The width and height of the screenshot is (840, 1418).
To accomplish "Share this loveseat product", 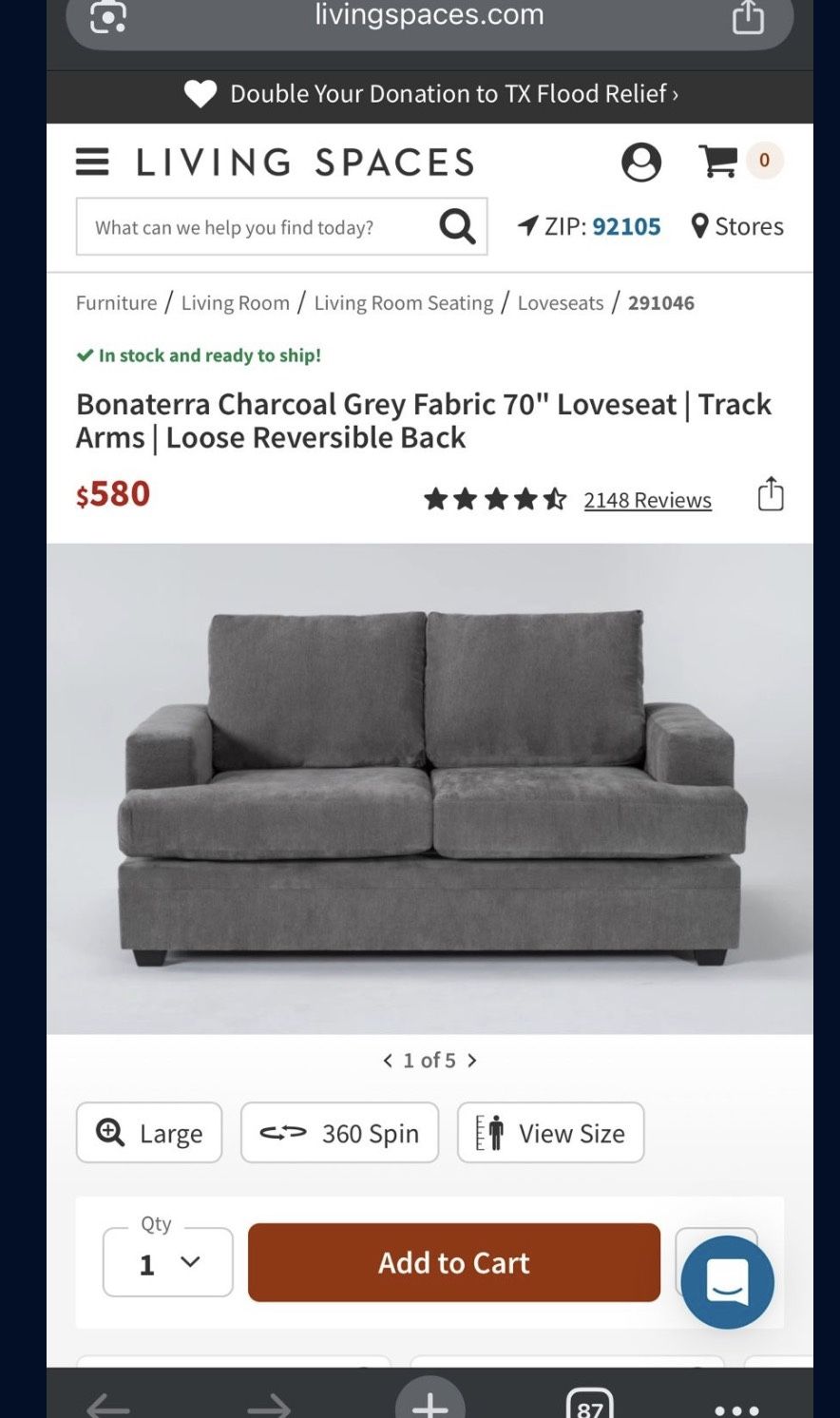I will click(x=771, y=494).
